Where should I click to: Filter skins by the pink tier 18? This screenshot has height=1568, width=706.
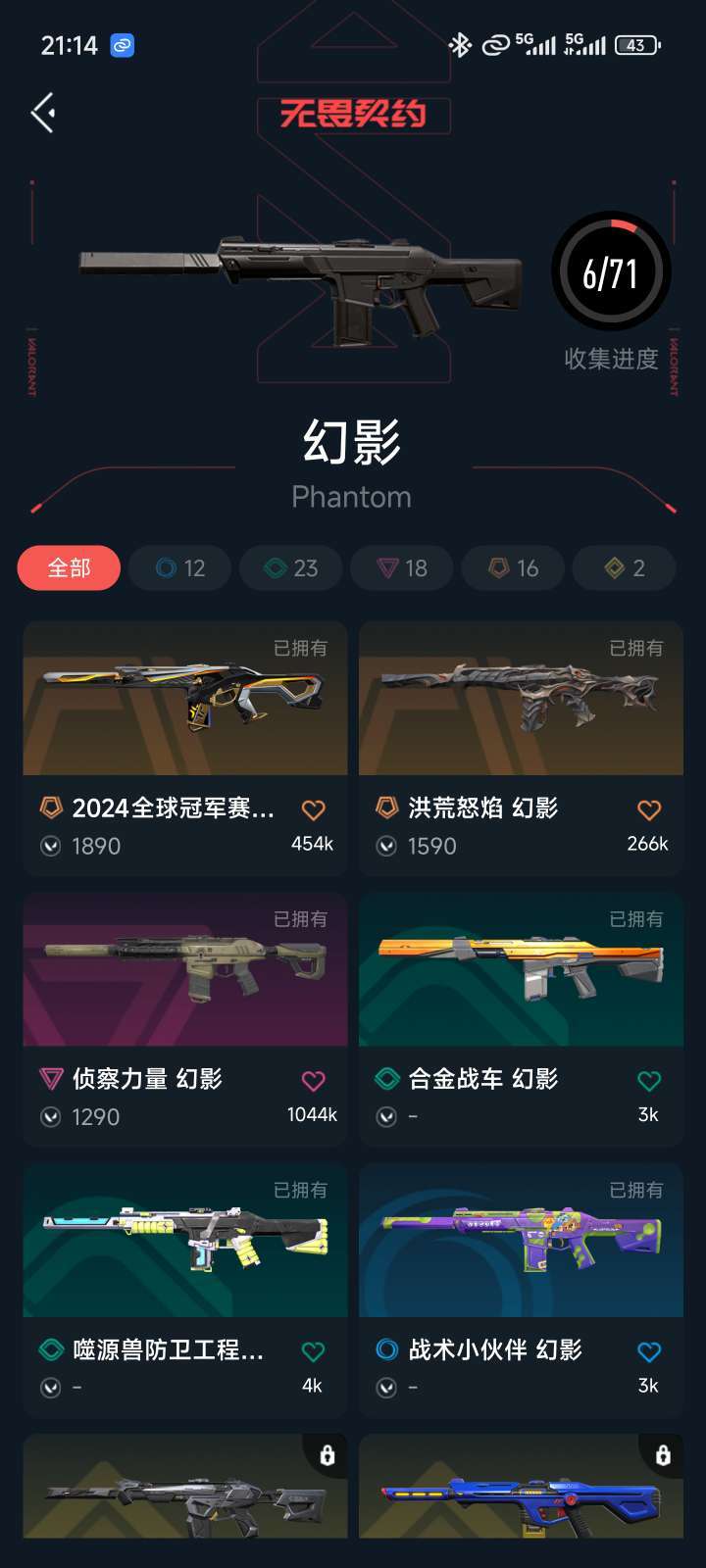point(402,568)
